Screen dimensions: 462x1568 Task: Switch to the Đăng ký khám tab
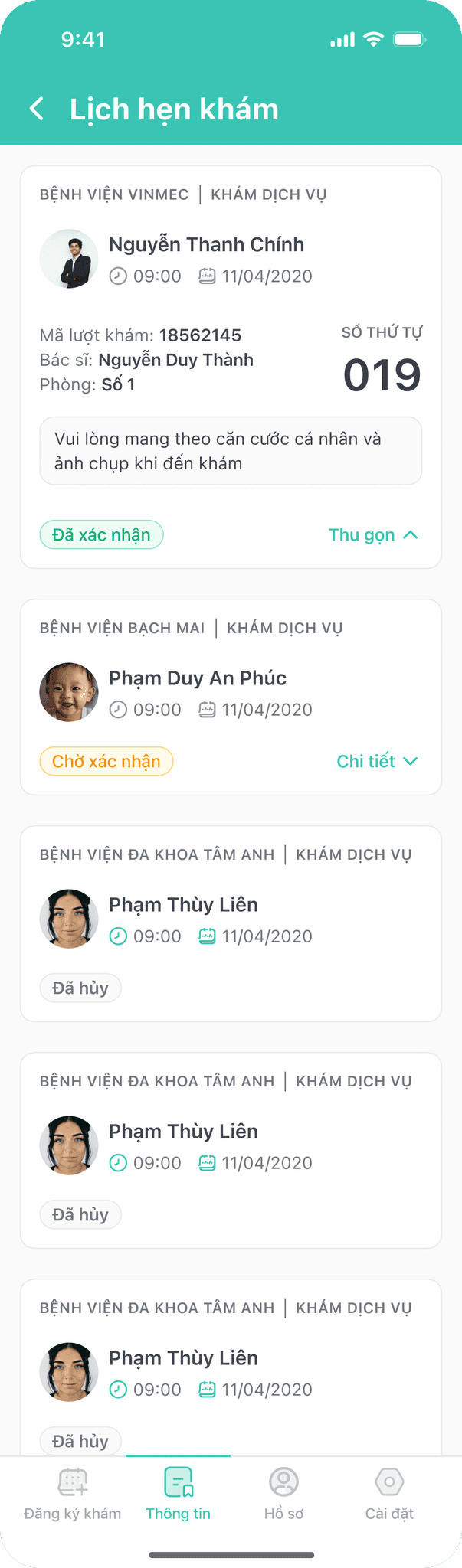(73, 1494)
